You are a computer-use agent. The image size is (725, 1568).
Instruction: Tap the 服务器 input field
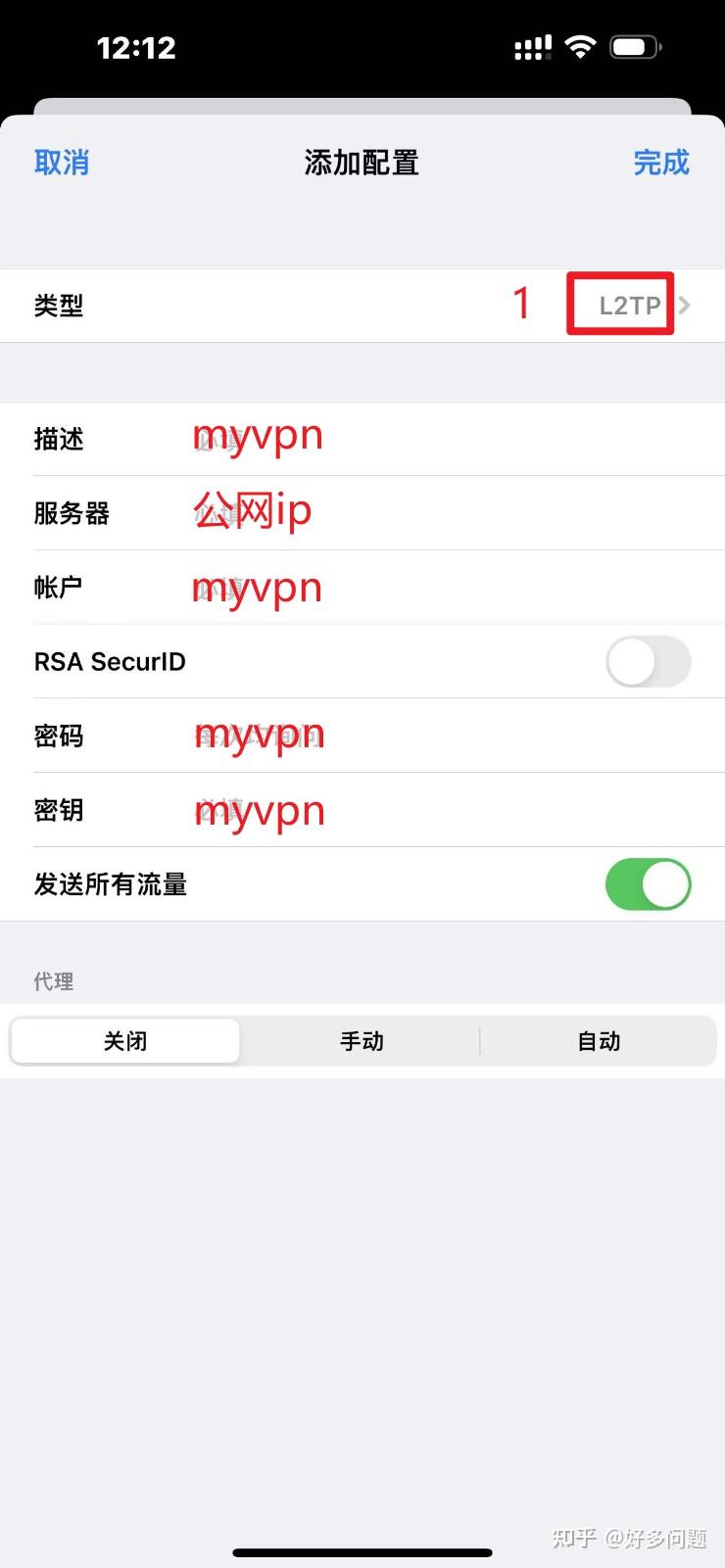click(431, 513)
